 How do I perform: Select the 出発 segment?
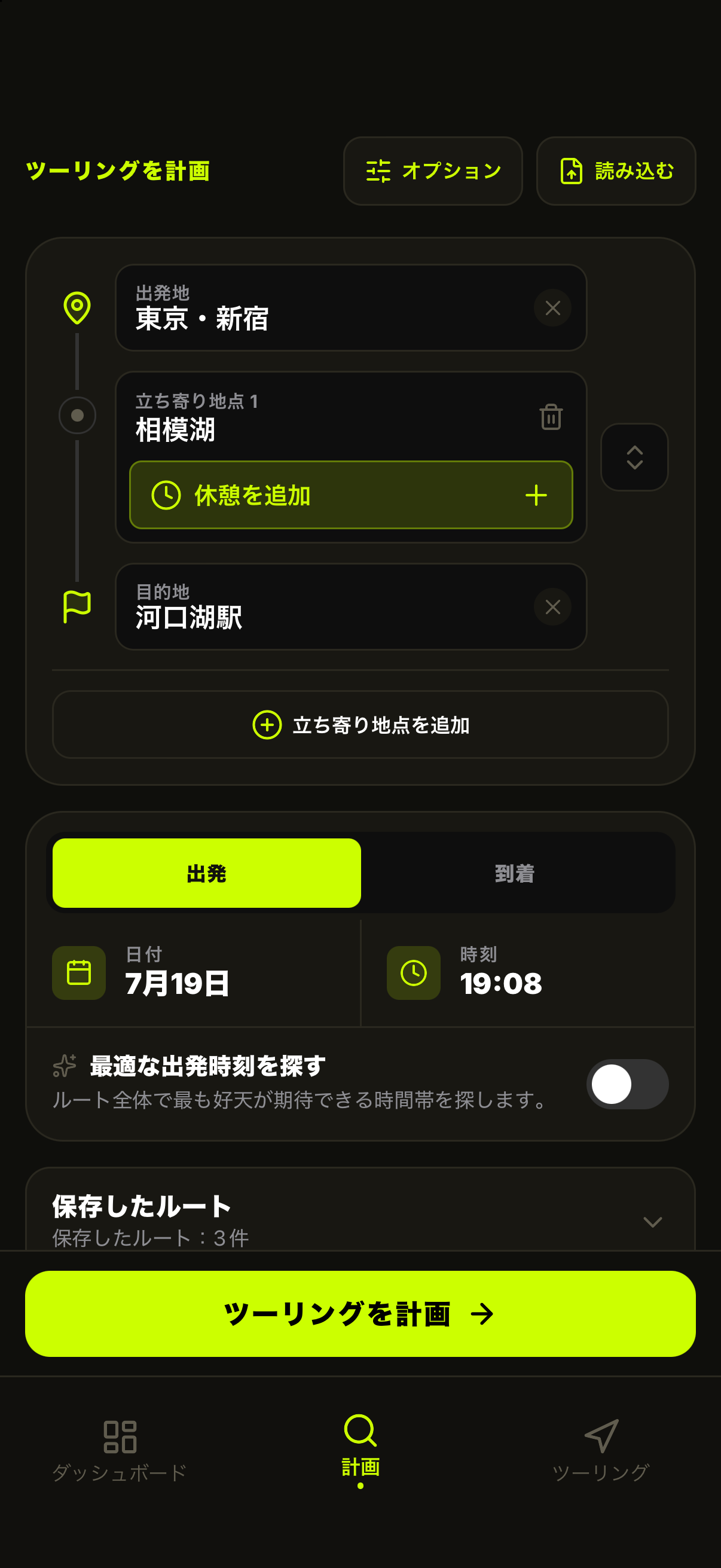point(207,873)
